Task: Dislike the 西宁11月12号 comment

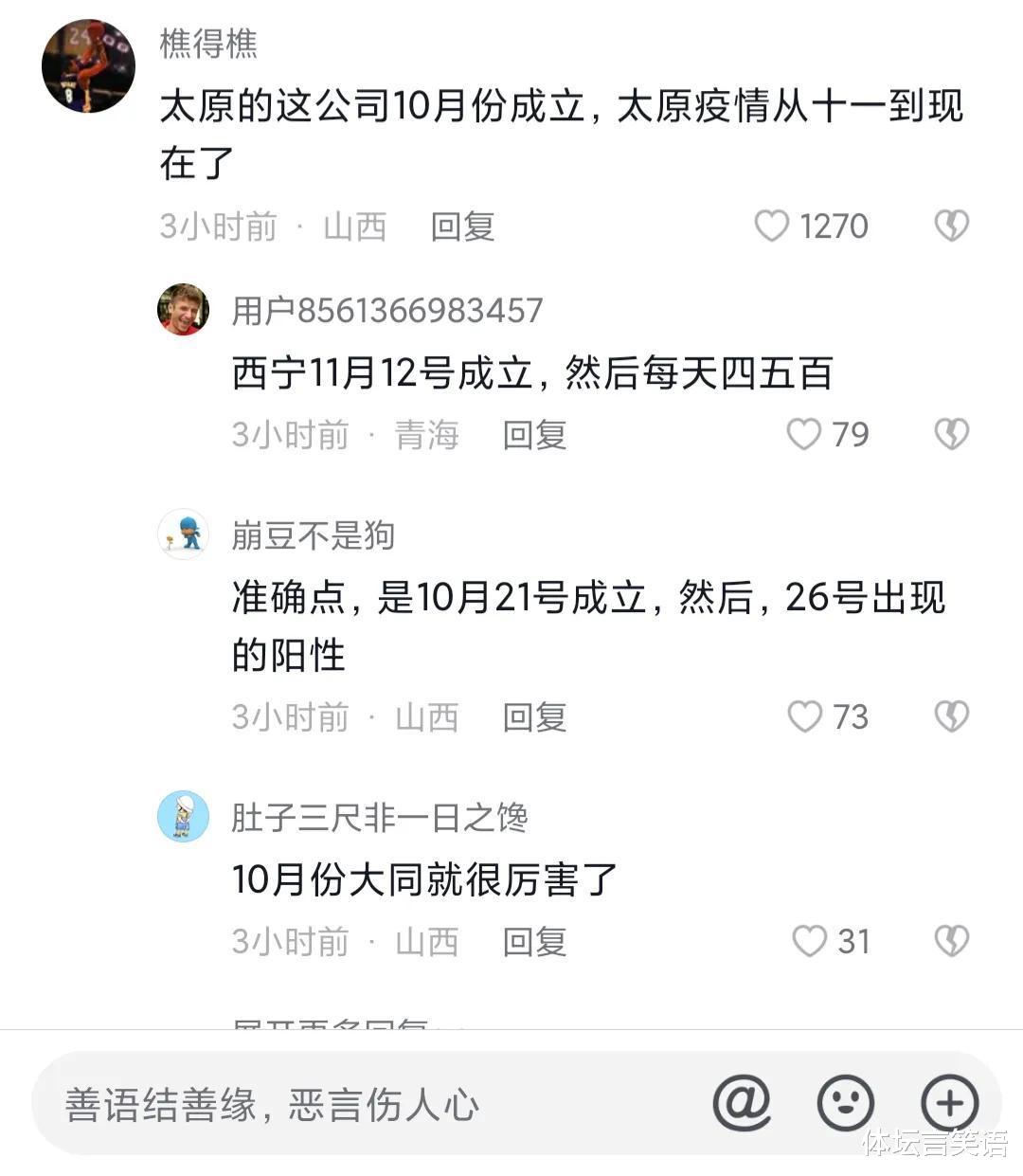Action: pyautogui.click(x=952, y=435)
